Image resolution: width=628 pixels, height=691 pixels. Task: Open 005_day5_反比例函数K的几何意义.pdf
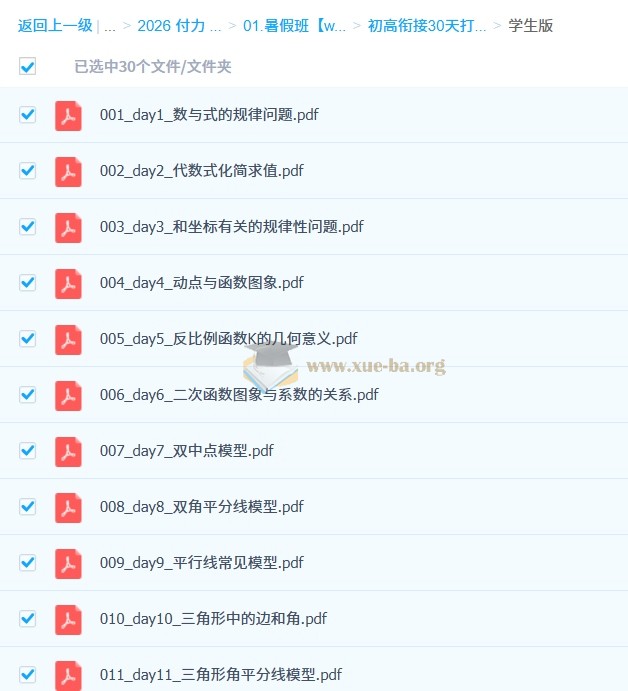pos(228,339)
